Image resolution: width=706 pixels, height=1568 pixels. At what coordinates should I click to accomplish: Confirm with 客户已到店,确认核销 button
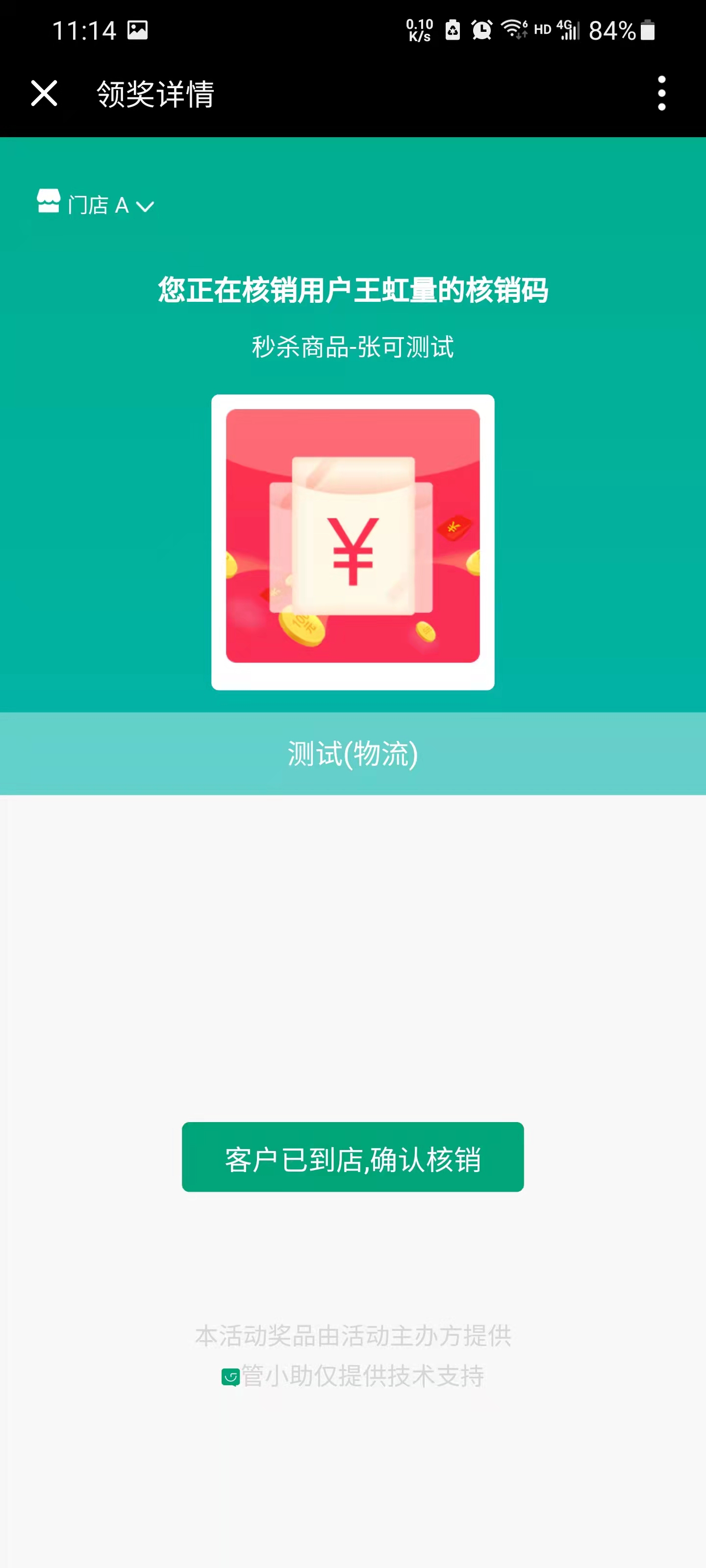click(353, 1157)
